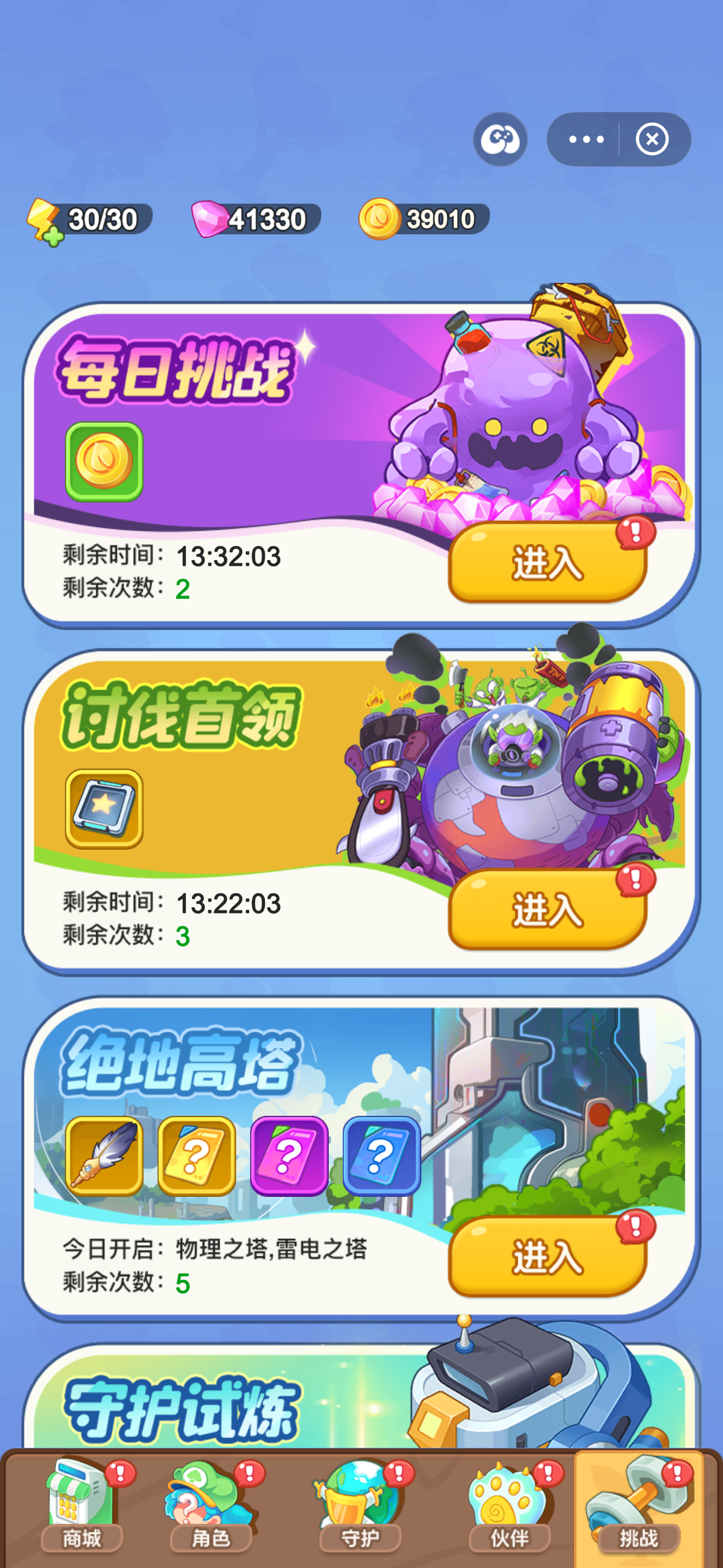Inspect the blue mystery card reward
The height and width of the screenshot is (1568, 723).
coord(381,1156)
